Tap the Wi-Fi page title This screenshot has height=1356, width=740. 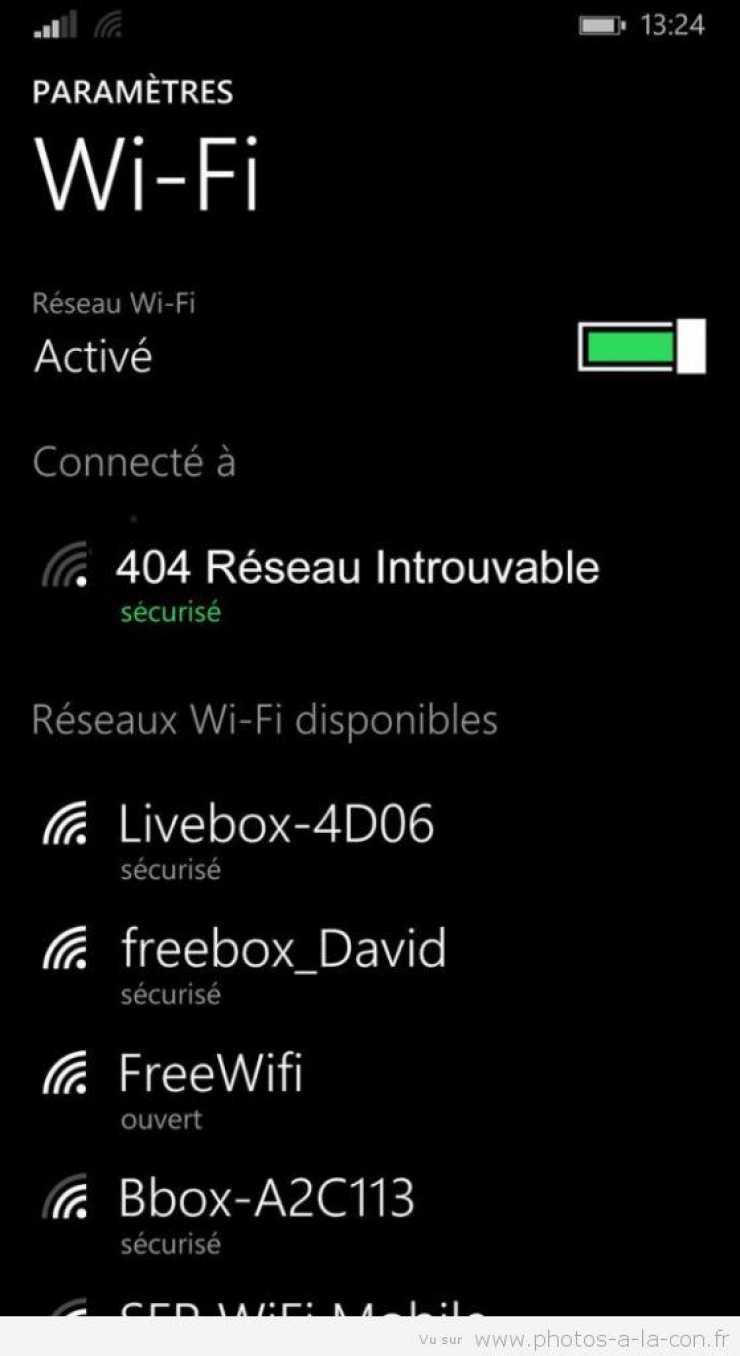148,172
